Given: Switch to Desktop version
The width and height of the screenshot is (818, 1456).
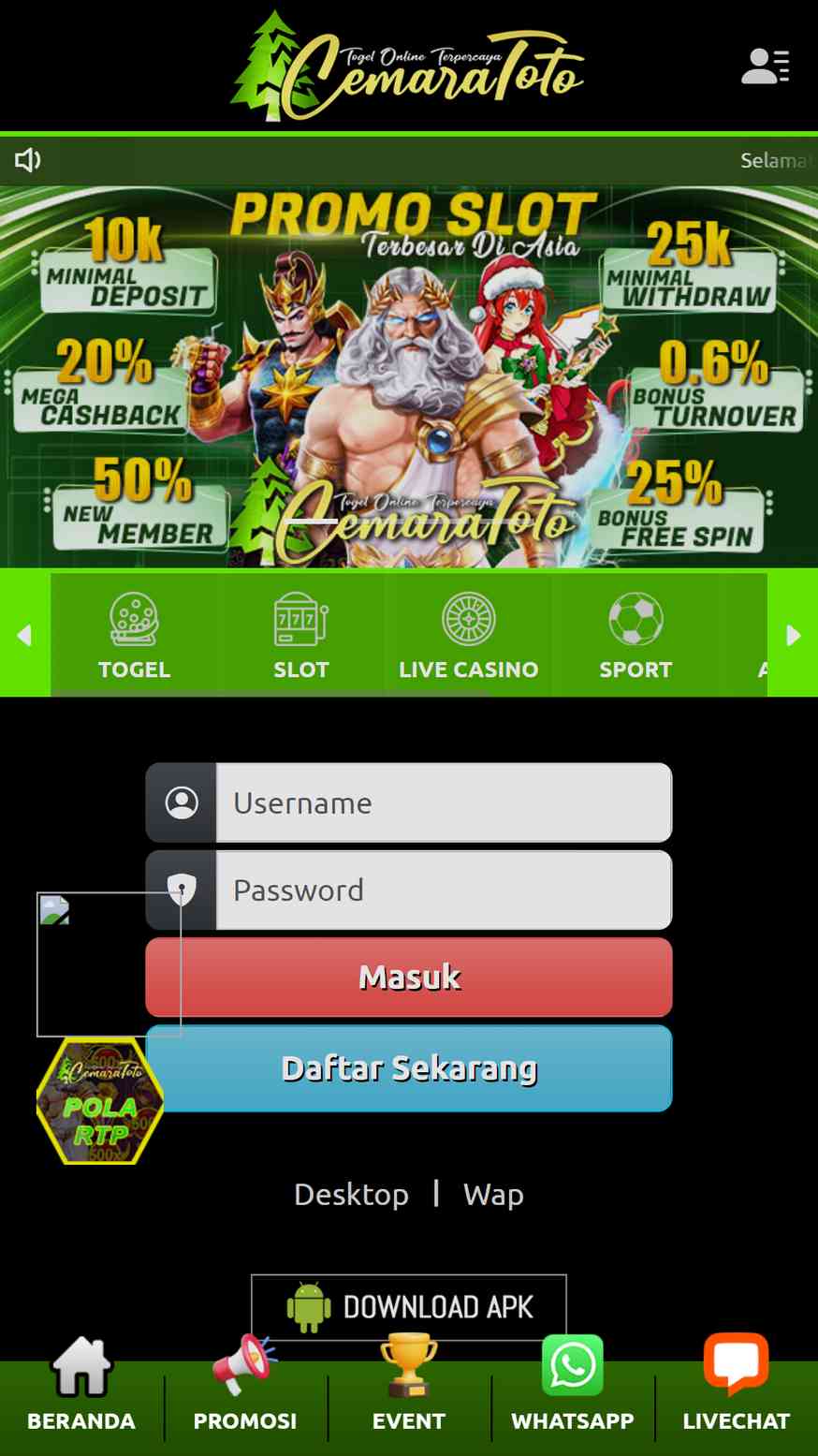Looking at the screenshot, I should coord(351,1195).
